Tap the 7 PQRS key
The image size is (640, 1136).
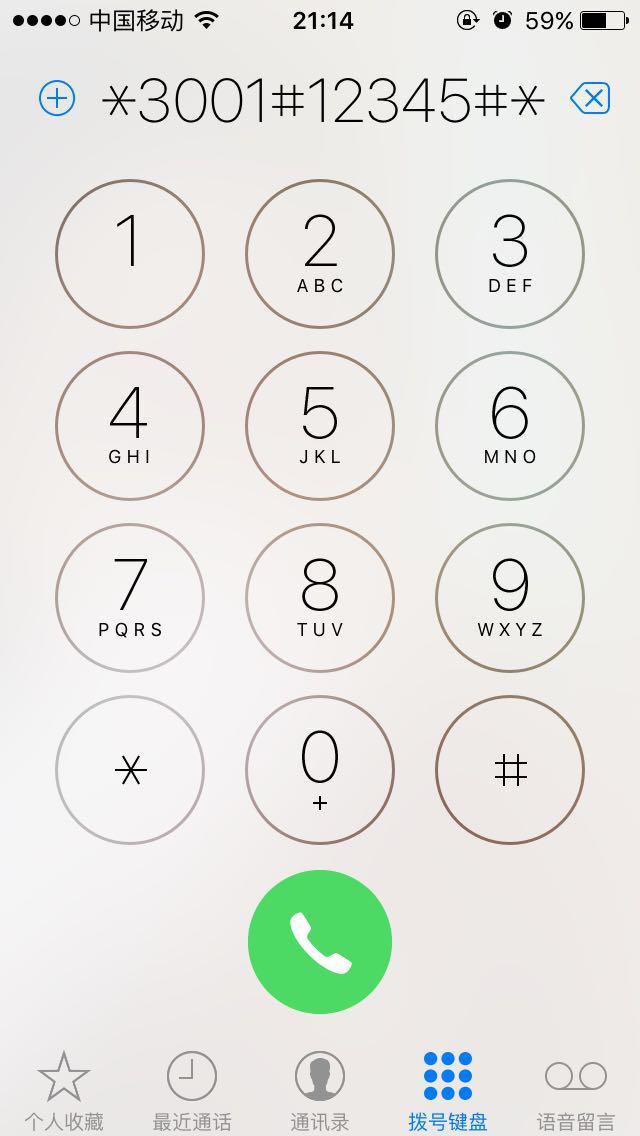pos(130,598)
